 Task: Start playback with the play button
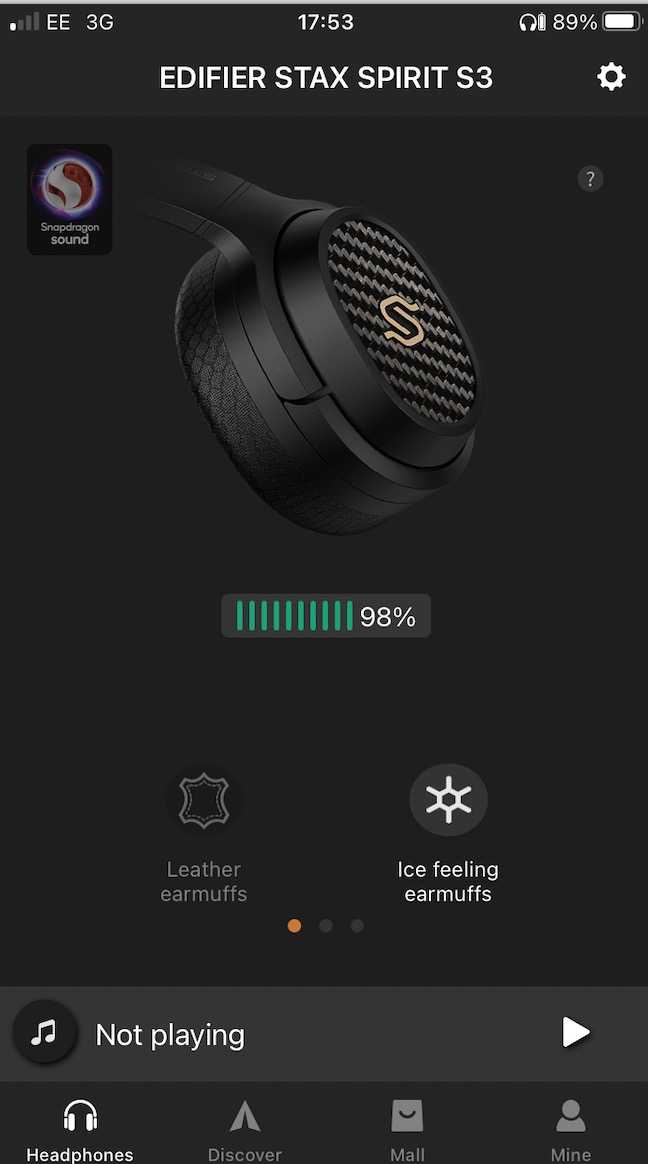pos(575,1032)
